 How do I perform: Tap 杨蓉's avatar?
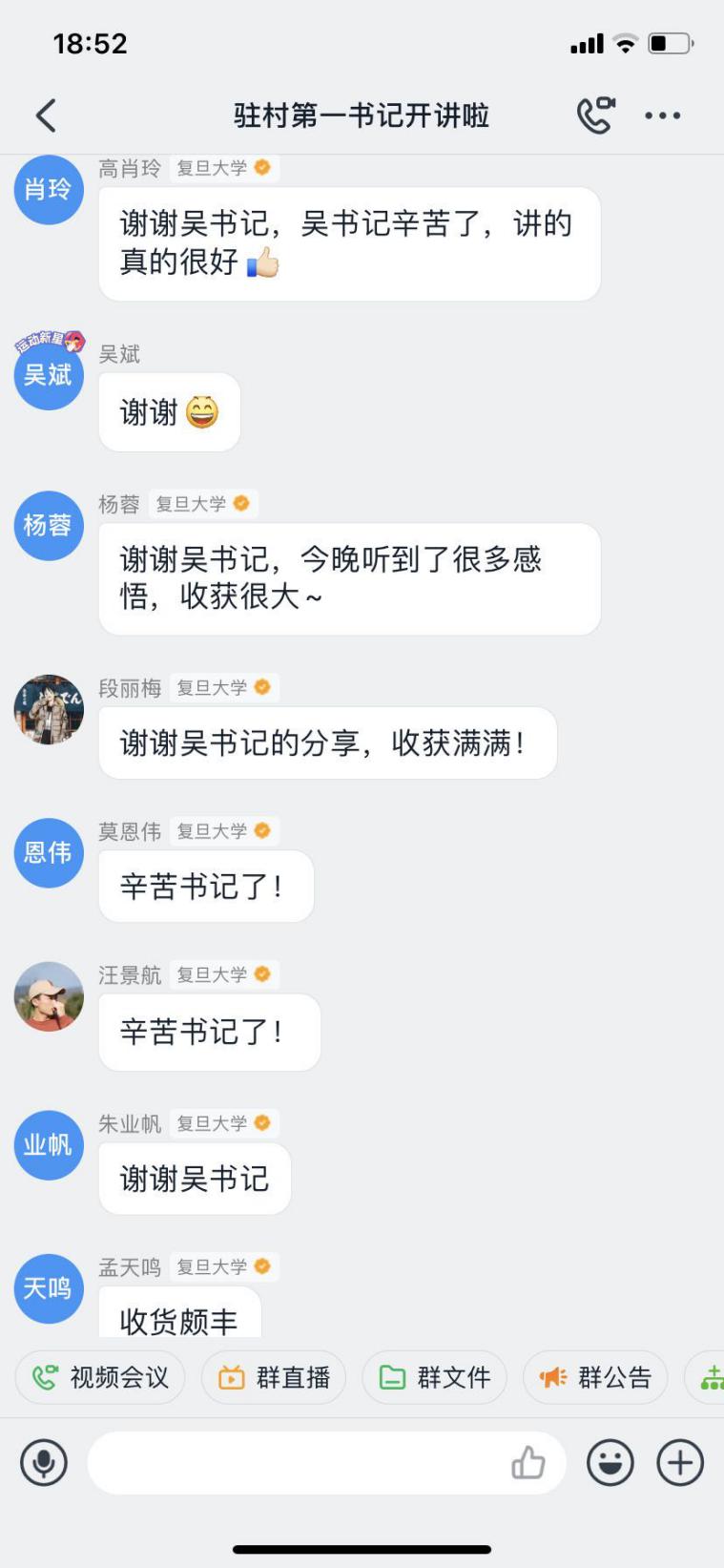coord(49,525)
